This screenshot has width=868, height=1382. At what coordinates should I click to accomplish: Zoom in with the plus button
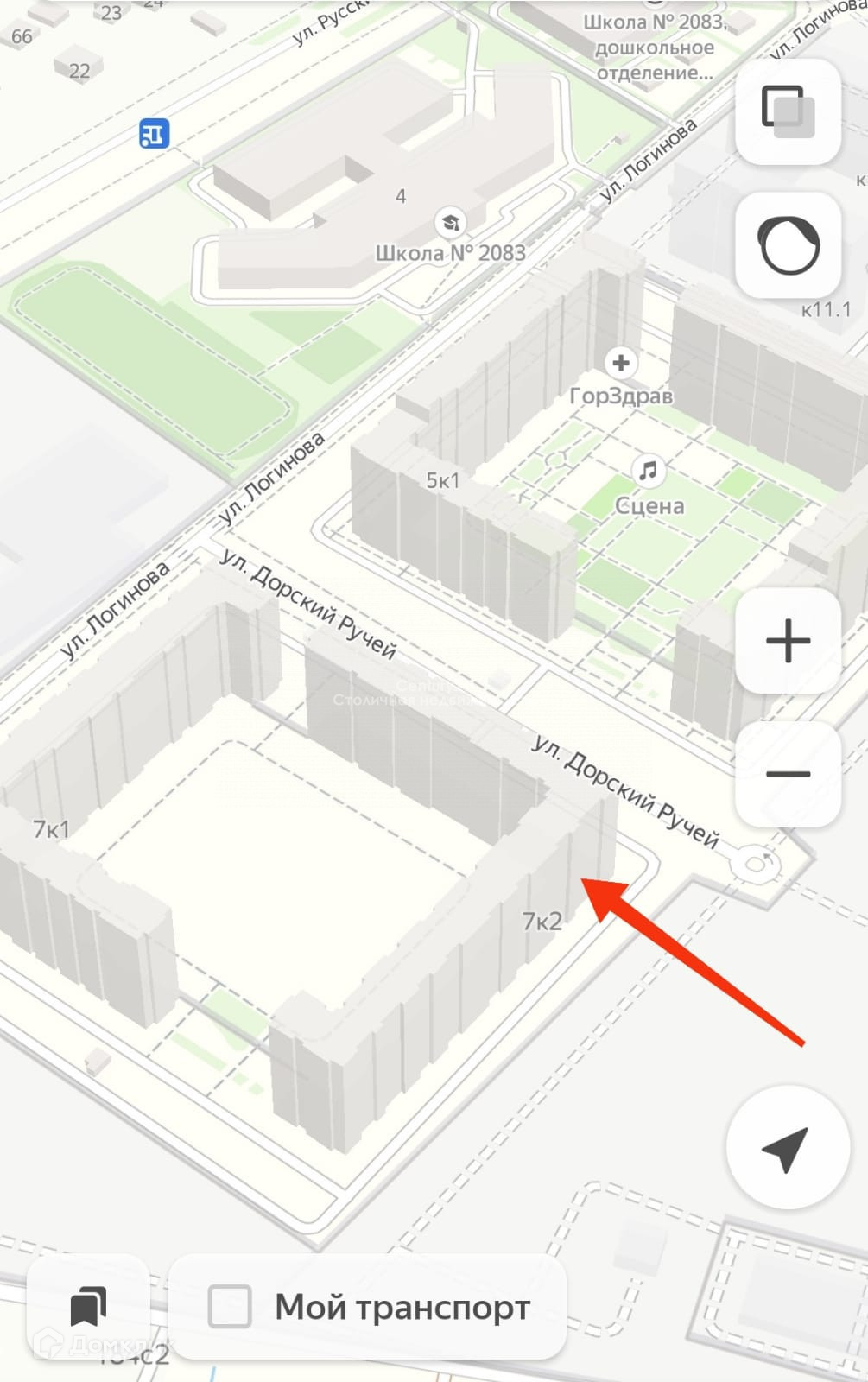(788, 642)
